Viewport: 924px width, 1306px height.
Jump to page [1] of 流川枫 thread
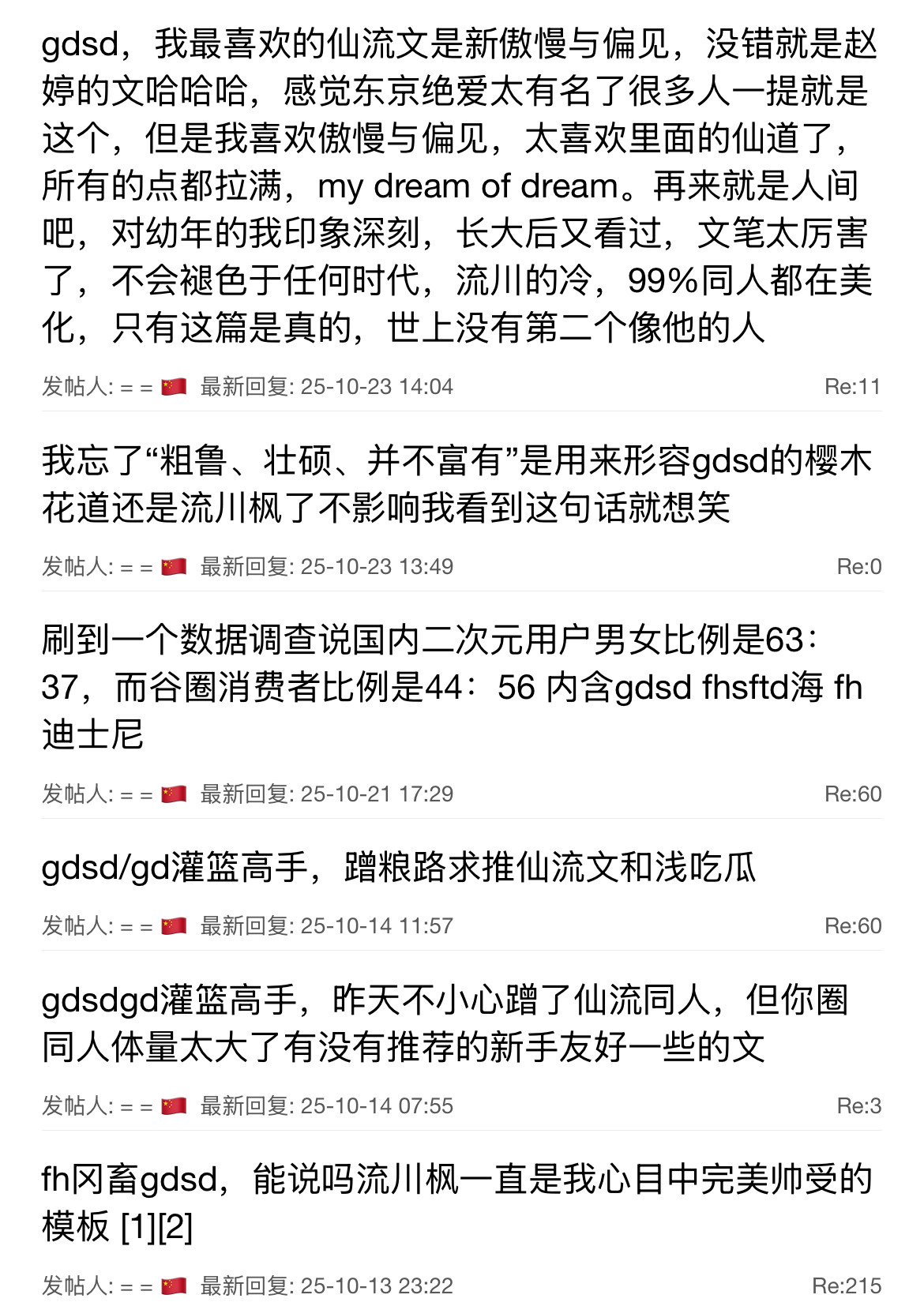click(x=137, y=1228)
